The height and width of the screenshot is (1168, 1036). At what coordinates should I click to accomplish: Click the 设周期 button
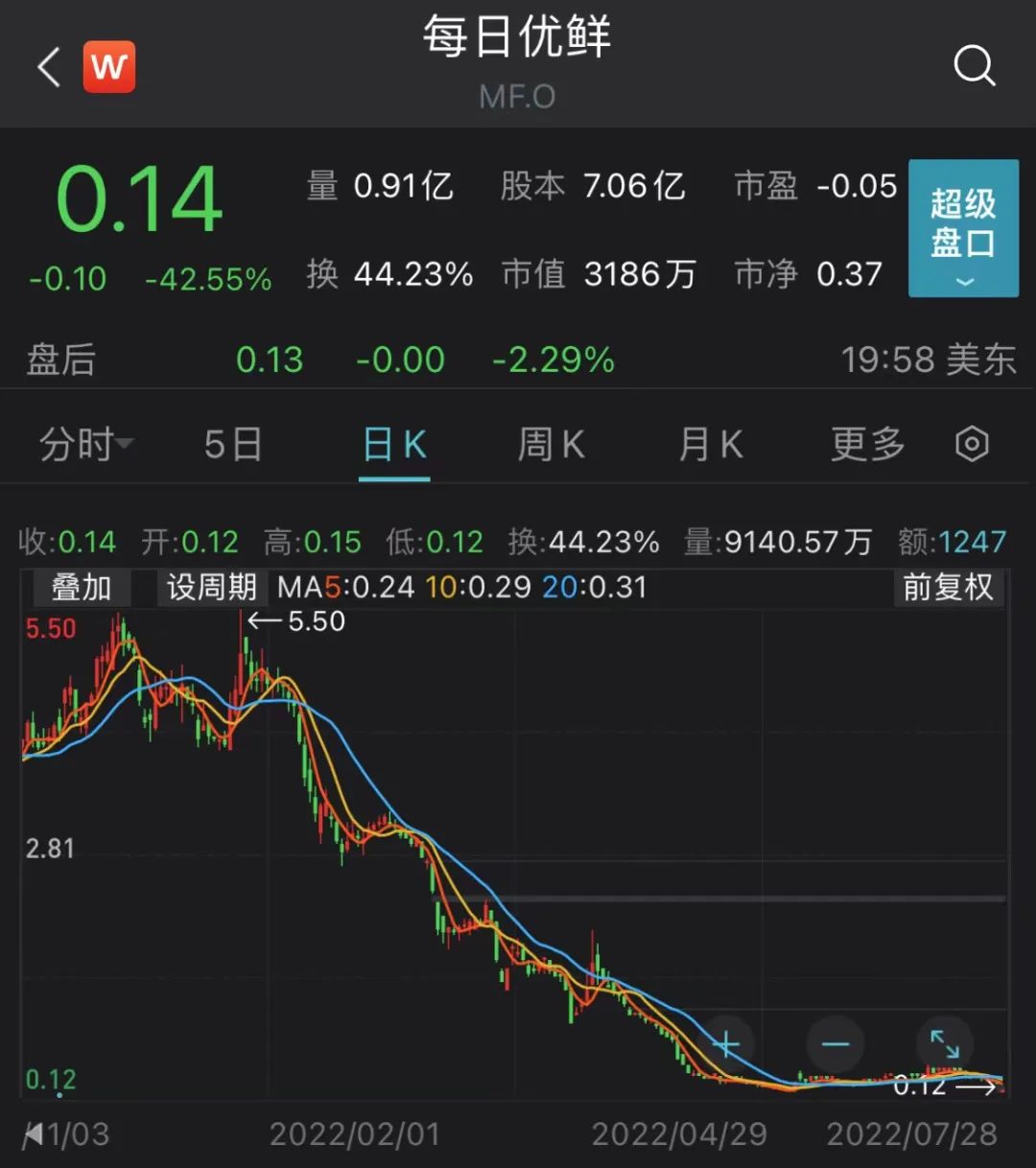coord(211,588)
